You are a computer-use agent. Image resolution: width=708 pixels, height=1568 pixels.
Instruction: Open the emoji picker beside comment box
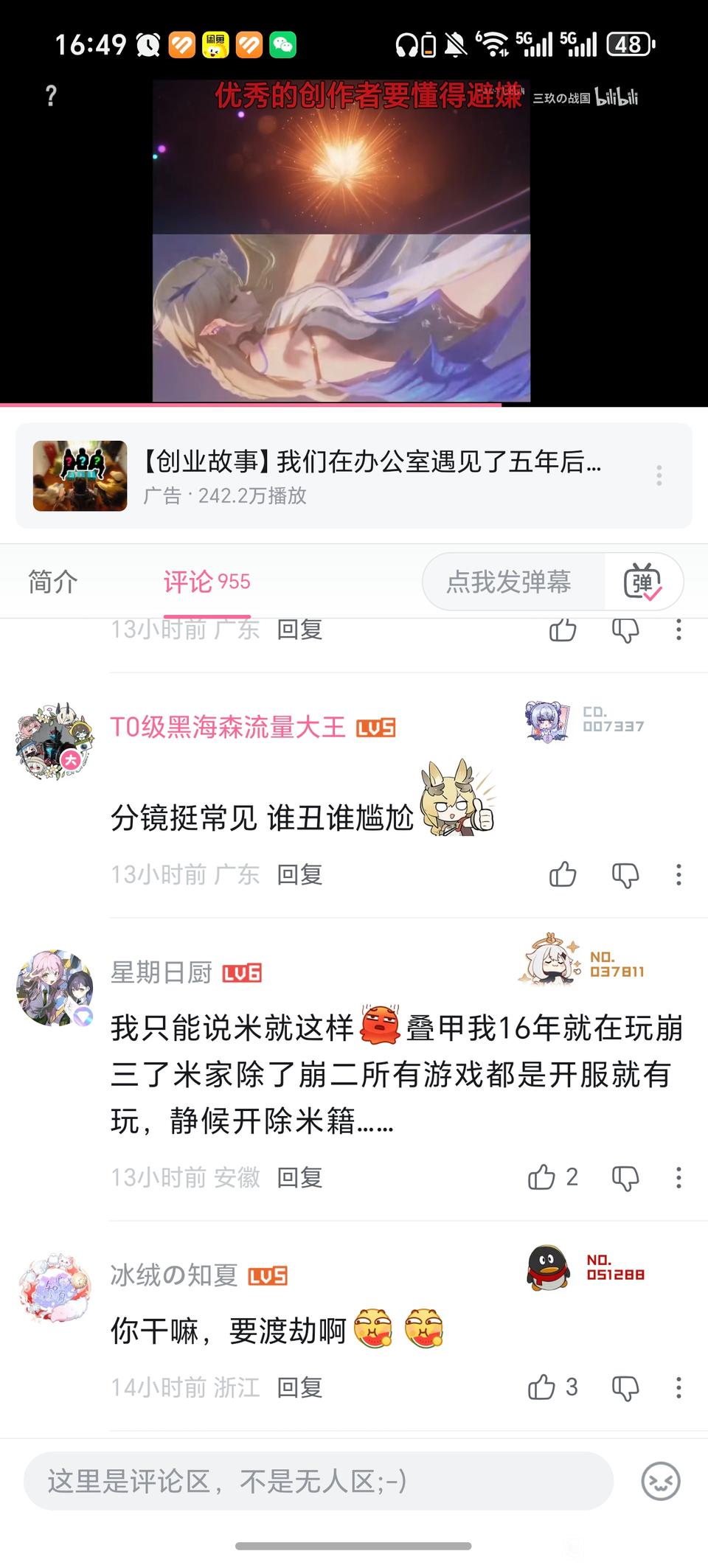point(660,1481)
